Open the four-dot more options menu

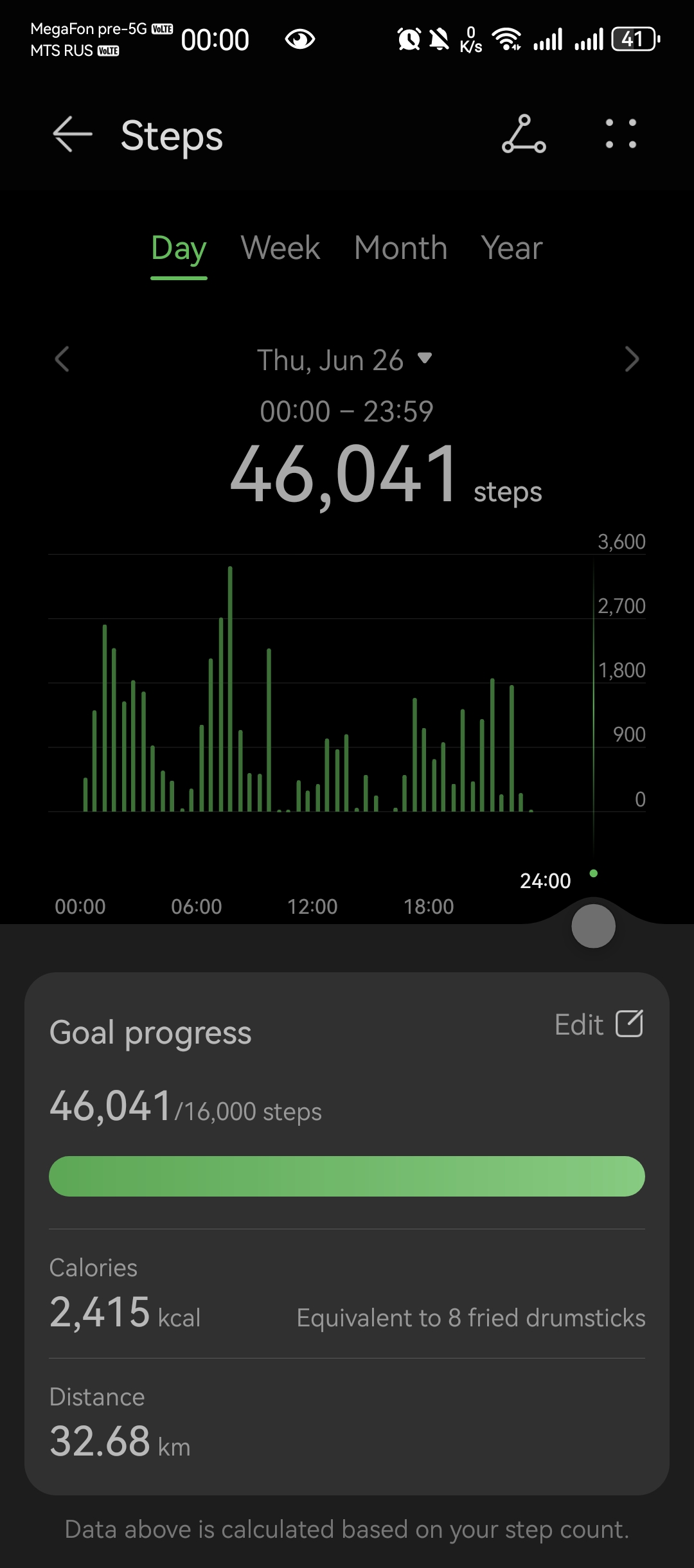(x=621, y=134)
